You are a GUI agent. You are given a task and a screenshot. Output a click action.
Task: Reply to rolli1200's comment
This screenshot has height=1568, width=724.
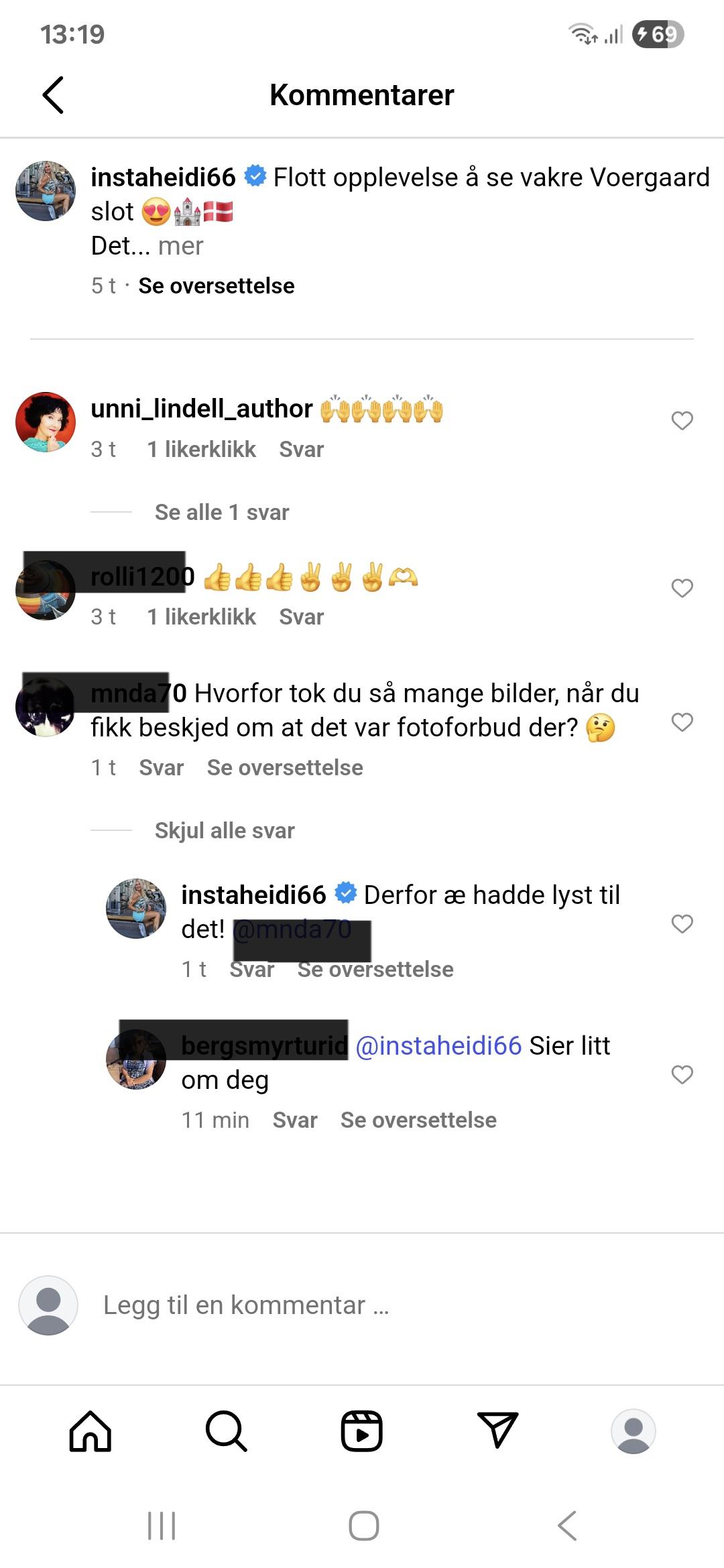pos(301,616)
